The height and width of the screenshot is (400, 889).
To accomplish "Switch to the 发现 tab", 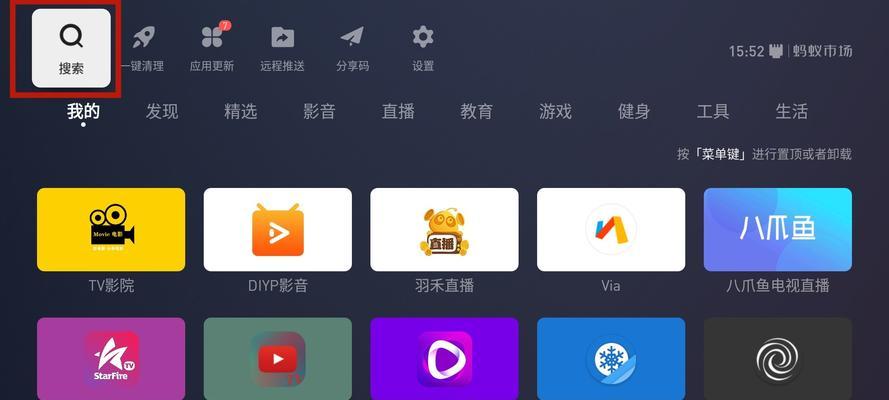I will point(162,112).
